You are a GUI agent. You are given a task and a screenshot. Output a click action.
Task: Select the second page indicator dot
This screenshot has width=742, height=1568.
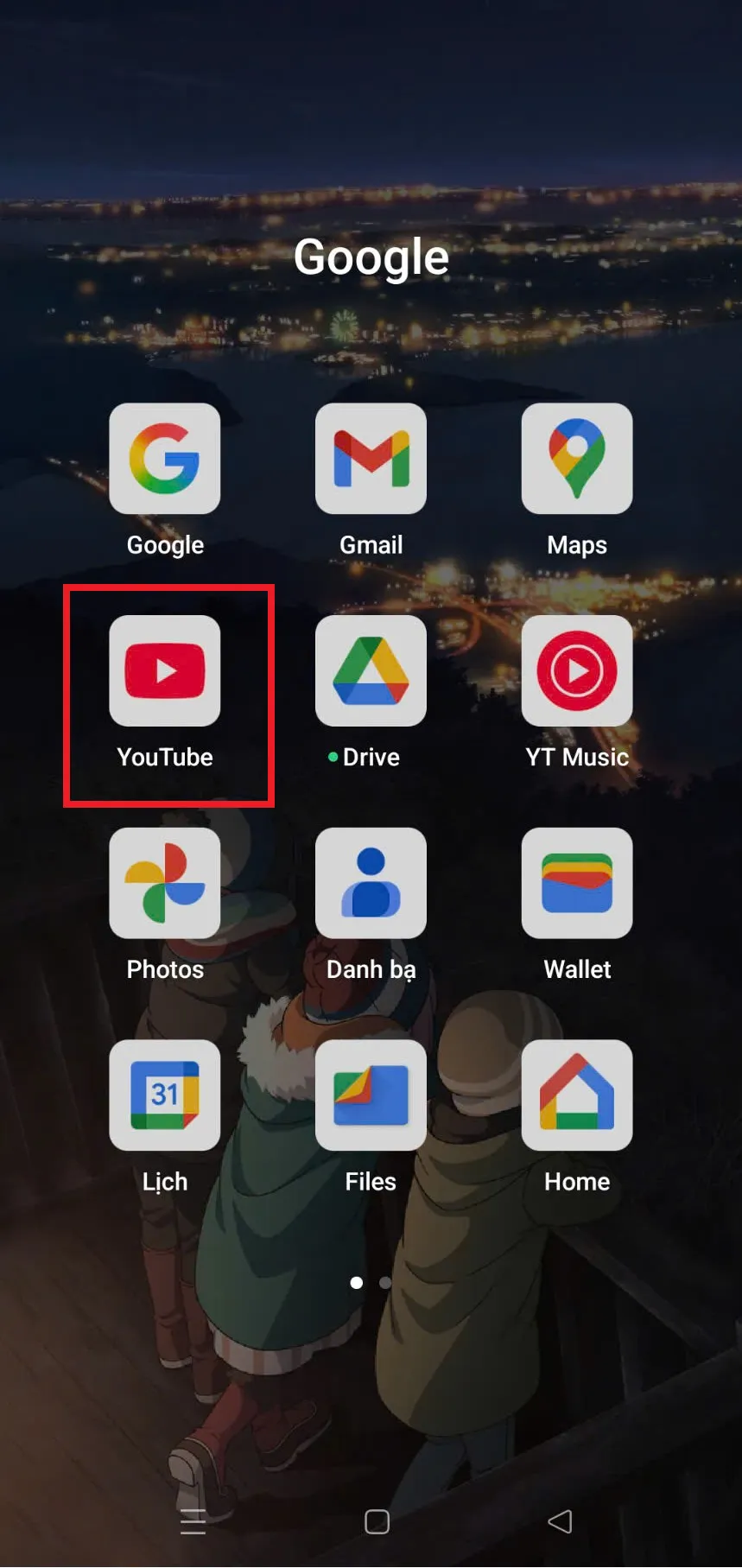tap(385, 1283)
